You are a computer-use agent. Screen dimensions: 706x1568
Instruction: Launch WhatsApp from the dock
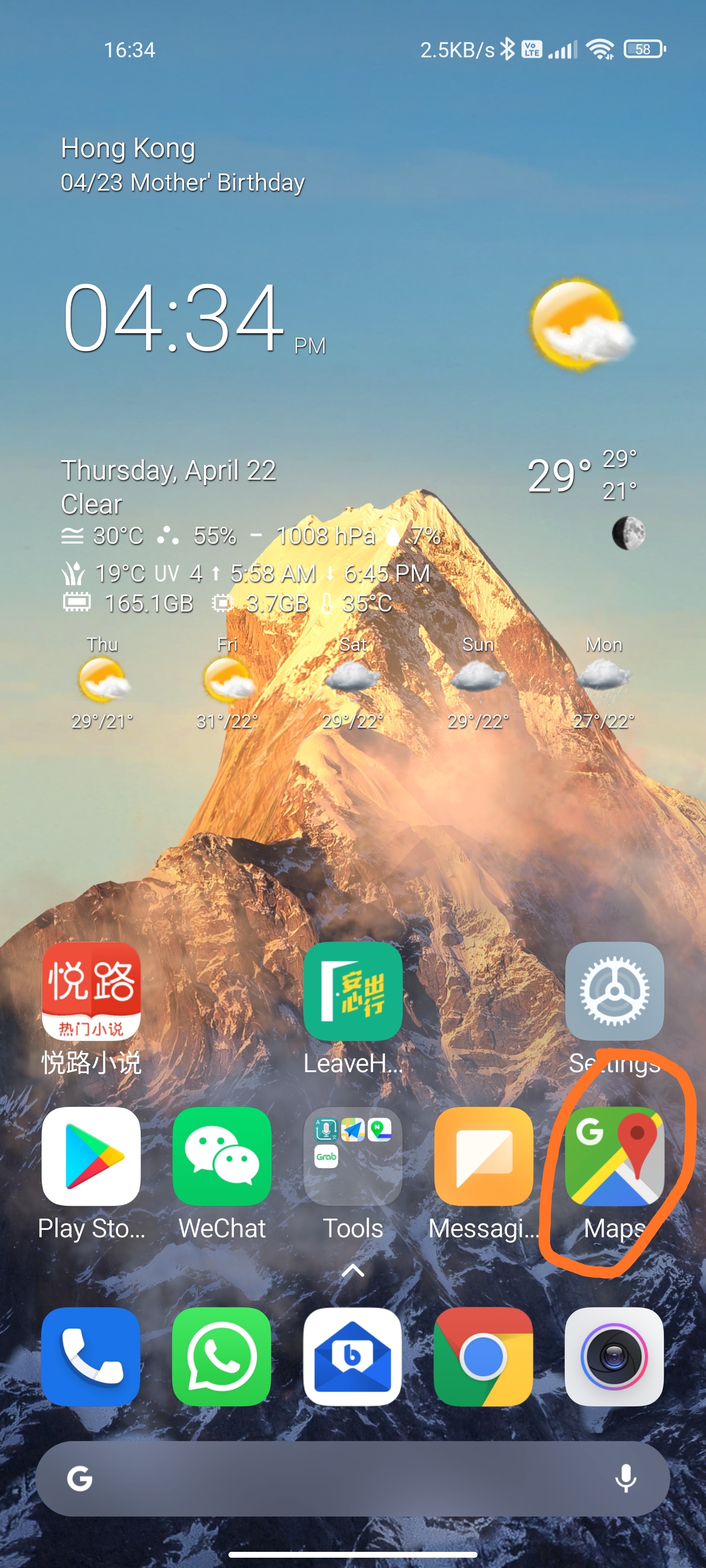click(x=222, y=1357)
